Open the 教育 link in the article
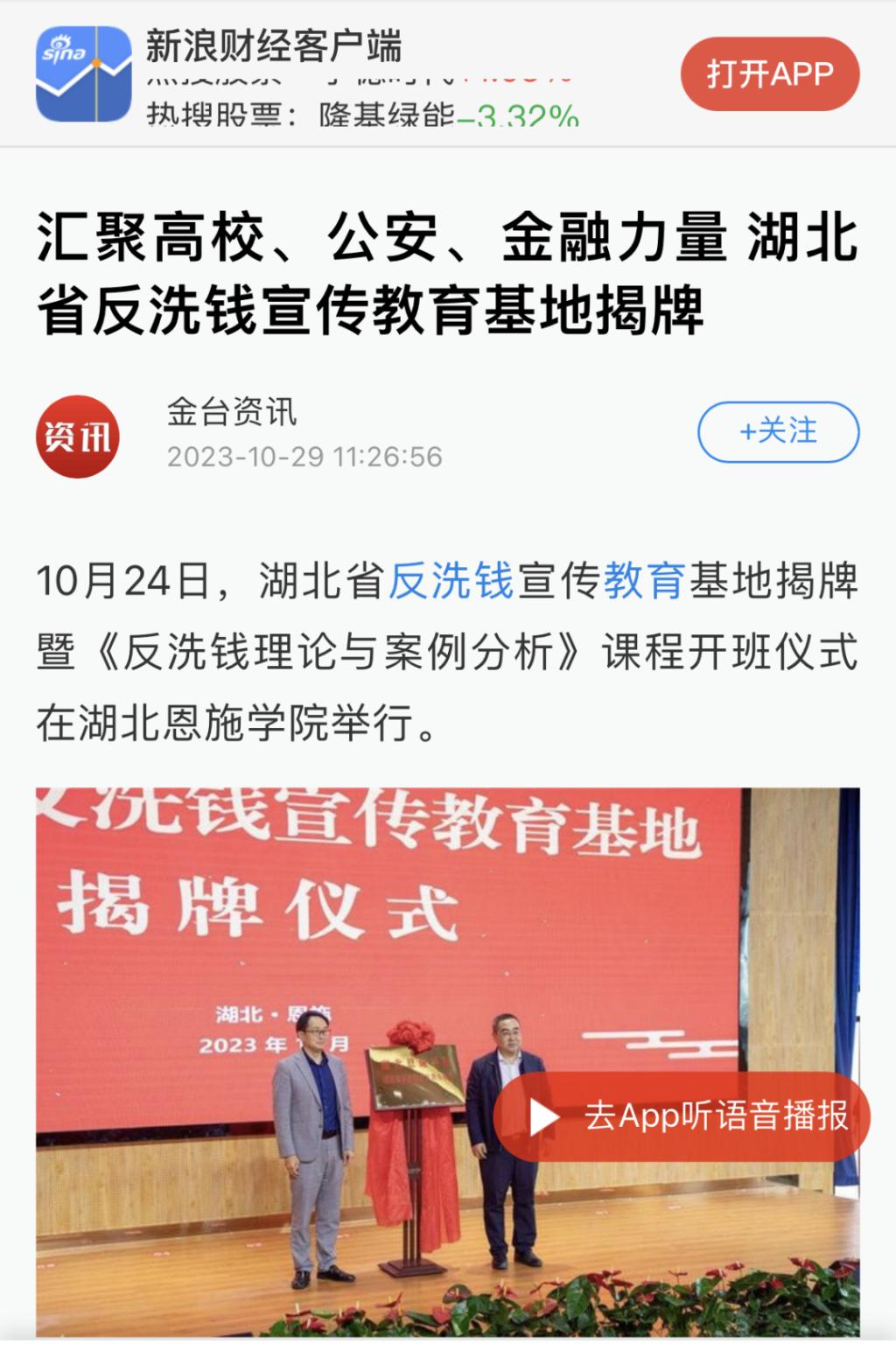This screenshot has width=896, height=1364. click(644, 581)
